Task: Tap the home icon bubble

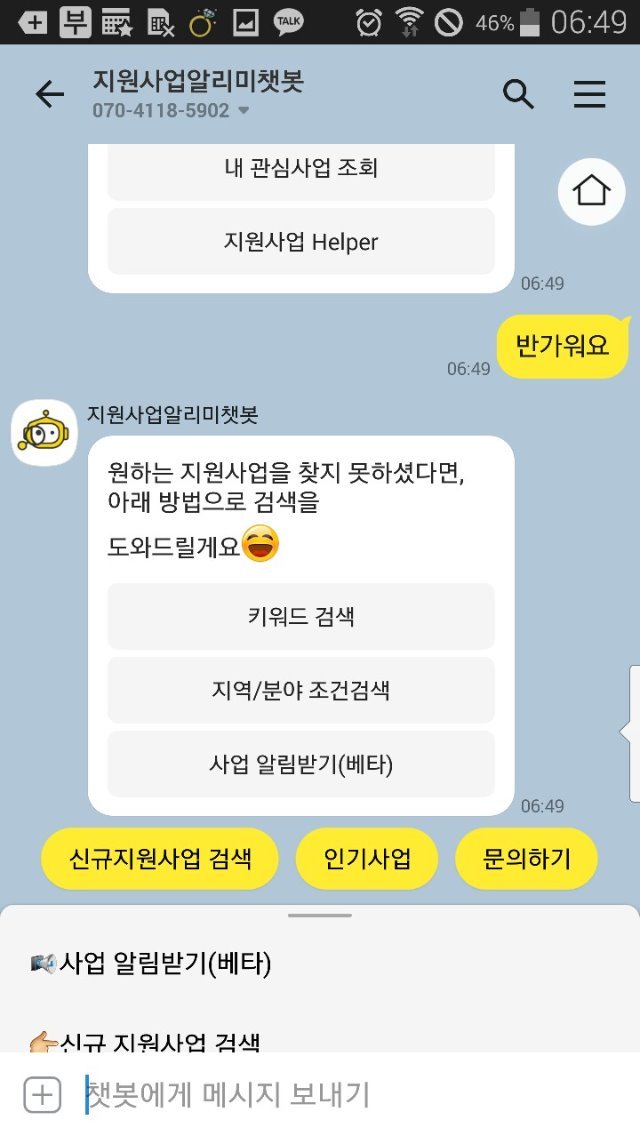Action: pyautogui.click(x=591, y=191)
